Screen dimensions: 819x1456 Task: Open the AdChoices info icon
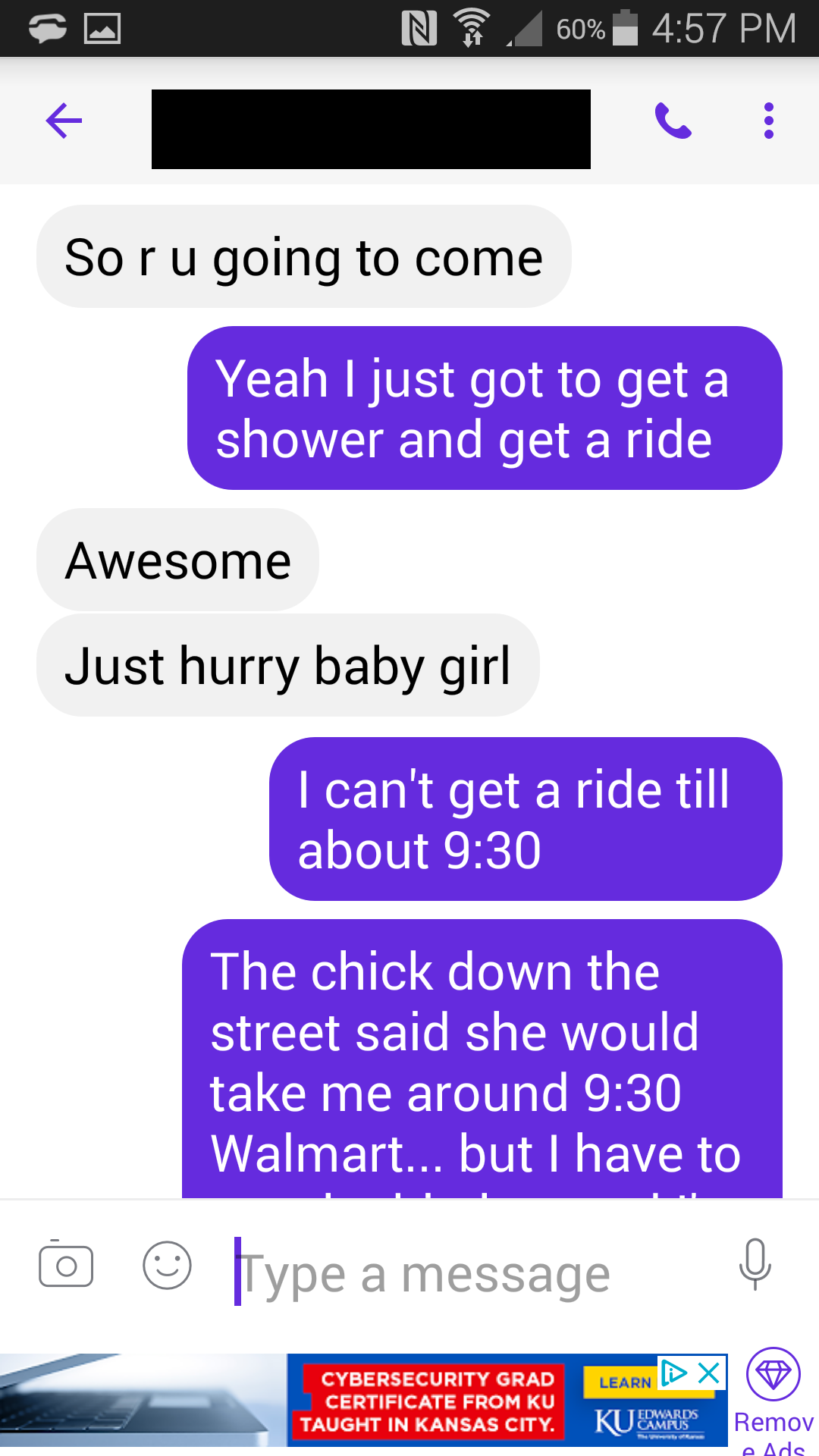(x=673, y=1373)
